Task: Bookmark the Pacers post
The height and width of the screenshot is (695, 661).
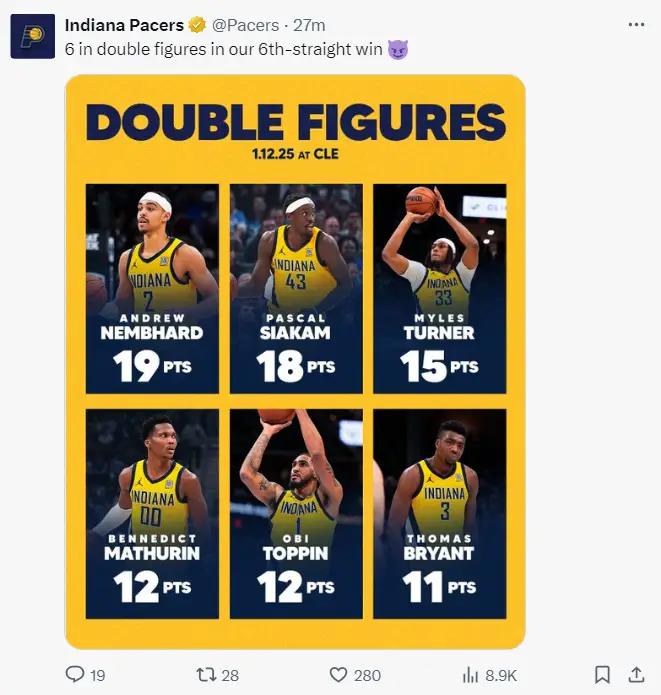Action: [602, 674]
